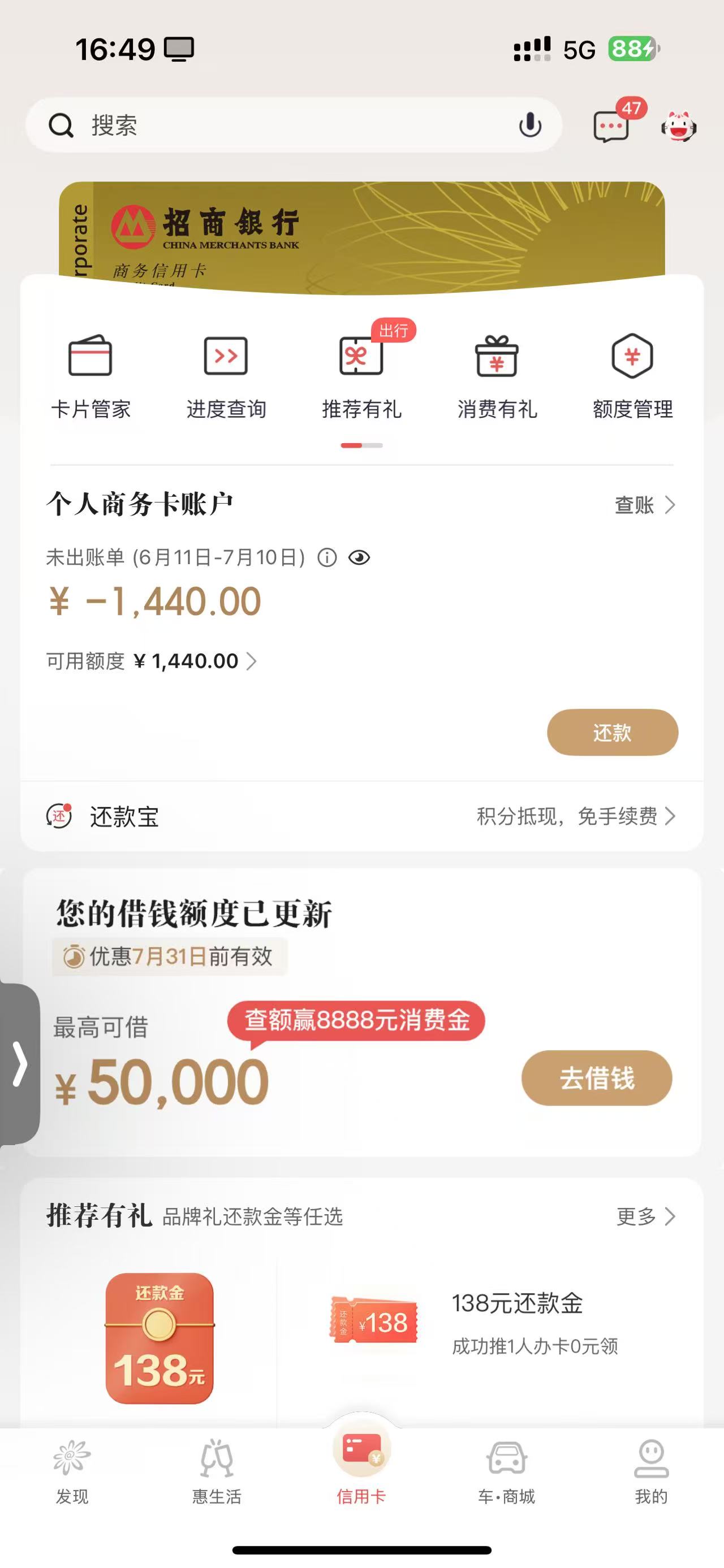Open the 还款宝 row
This screenshot has height=1568, width=724.
pyautogui.click(x=361, y=816)
